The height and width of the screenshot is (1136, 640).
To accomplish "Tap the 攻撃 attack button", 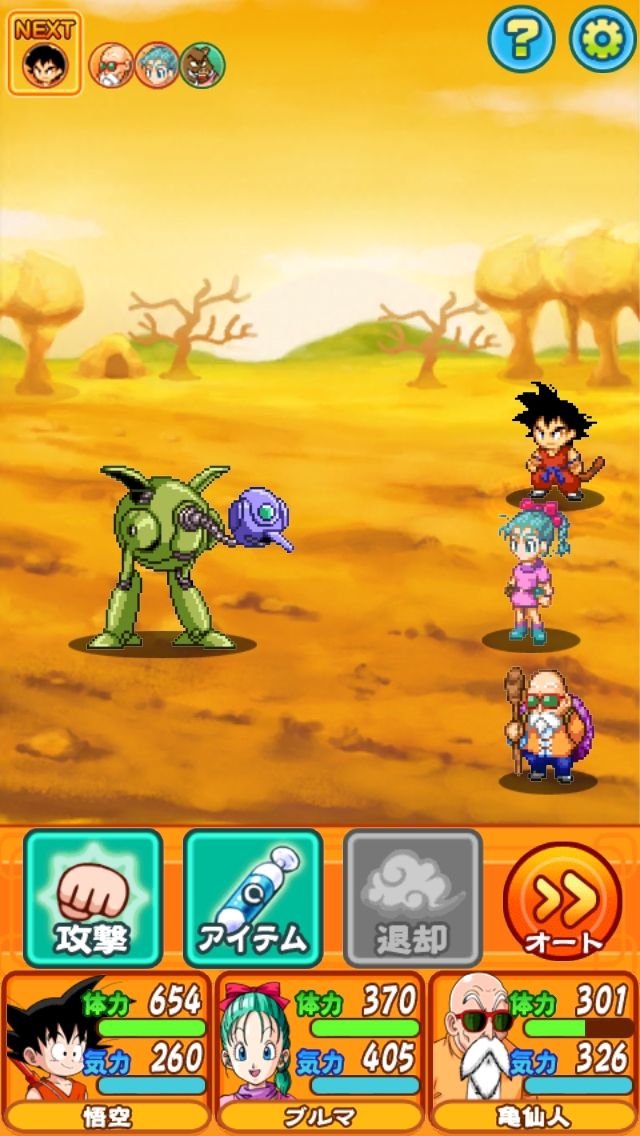I will click(x=93, y=898).
